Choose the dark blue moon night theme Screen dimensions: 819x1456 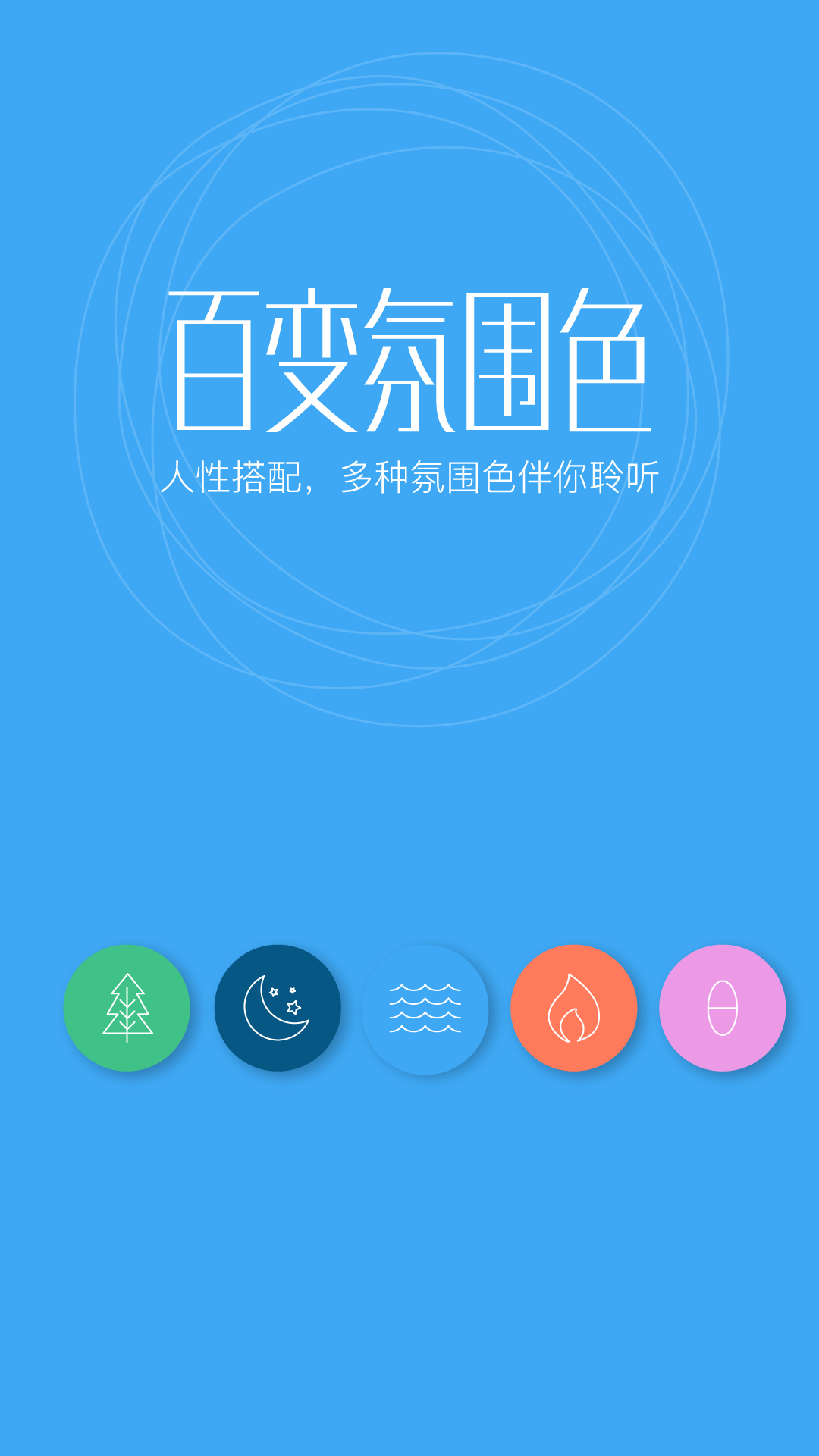pyautogui.click(x=278, y=1008)
